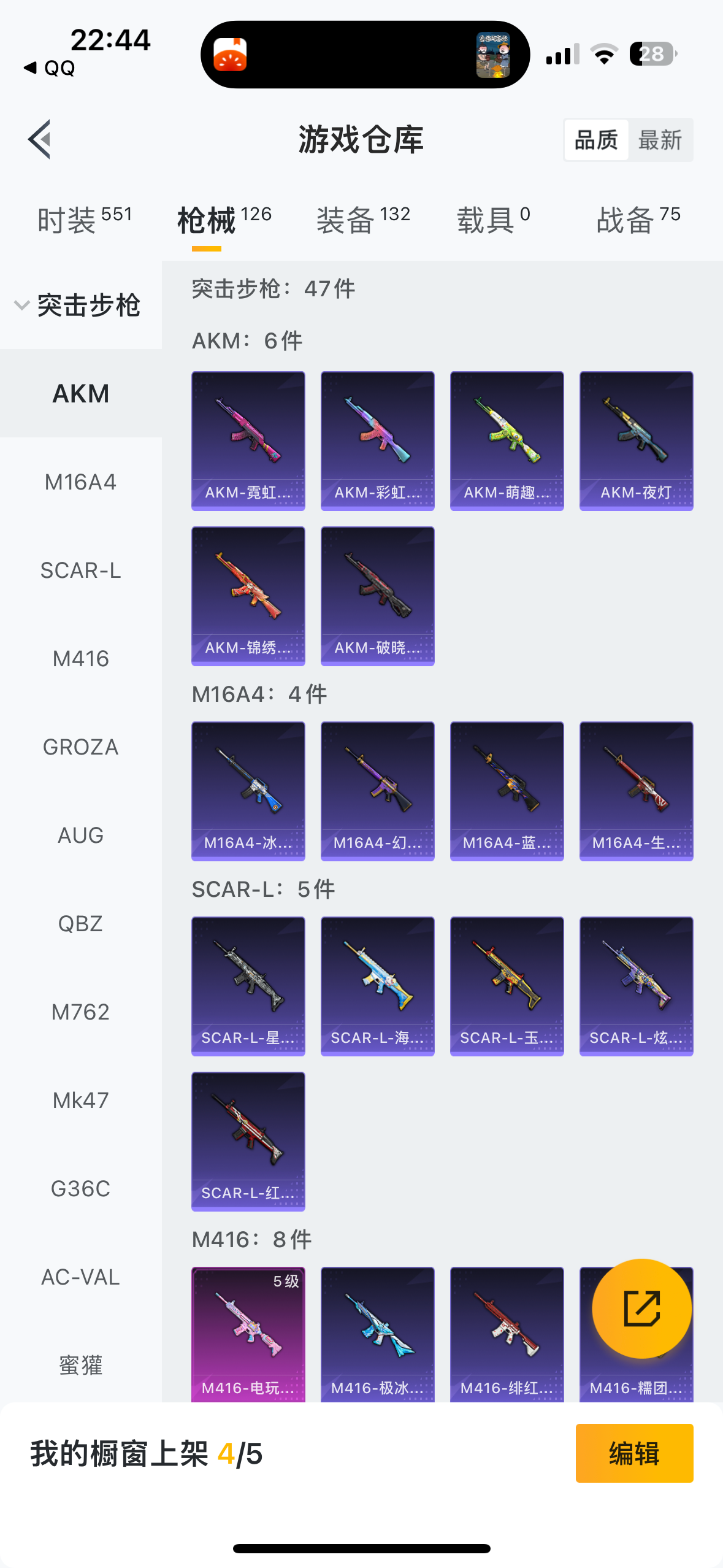View the AKM-破晓 skin

tap(377, 596)
